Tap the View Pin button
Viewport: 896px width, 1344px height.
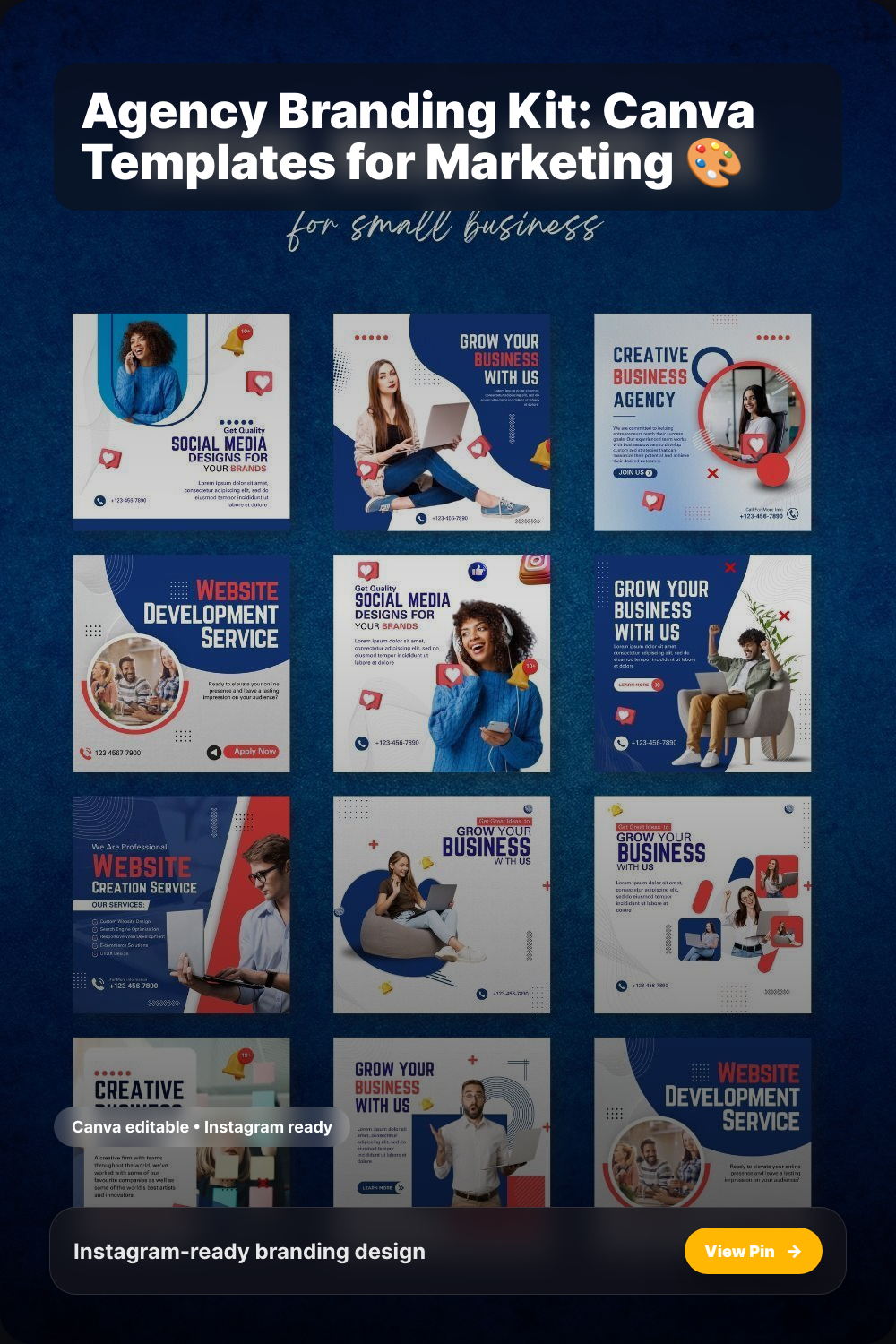pyautogui.click(x=753, y=1251)
